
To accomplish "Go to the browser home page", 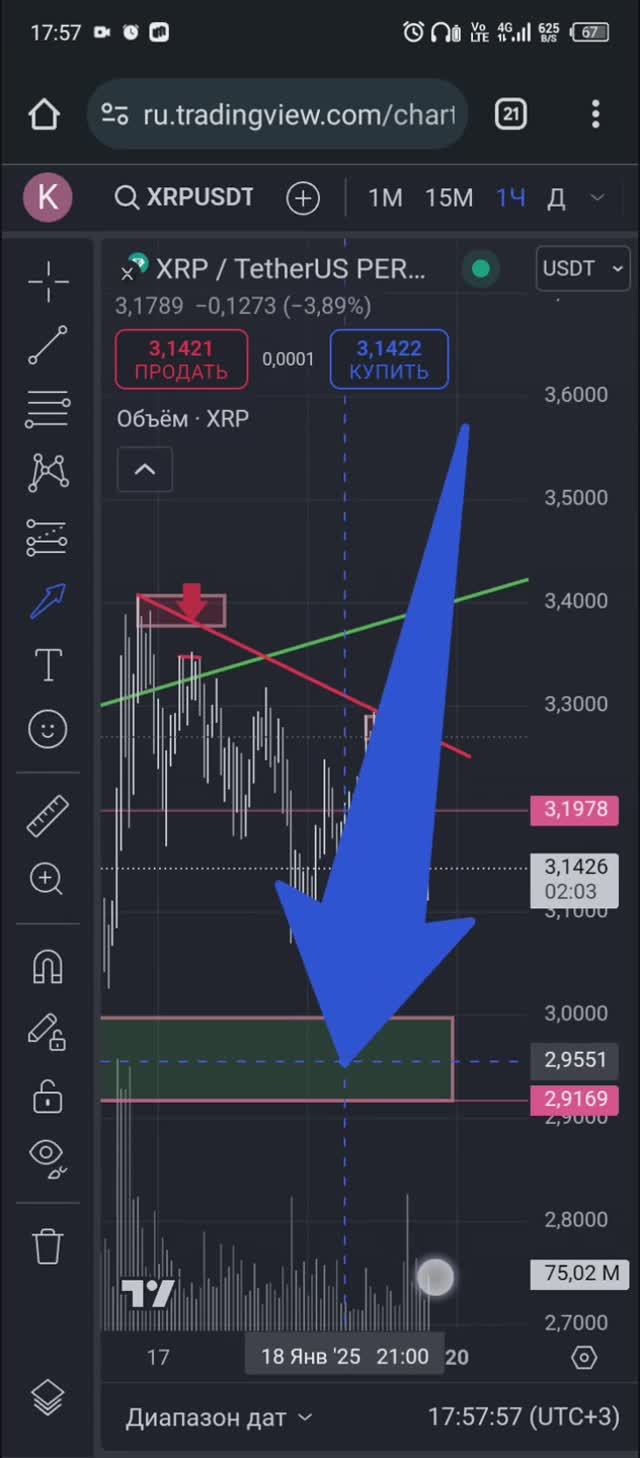I will point(44,115).
